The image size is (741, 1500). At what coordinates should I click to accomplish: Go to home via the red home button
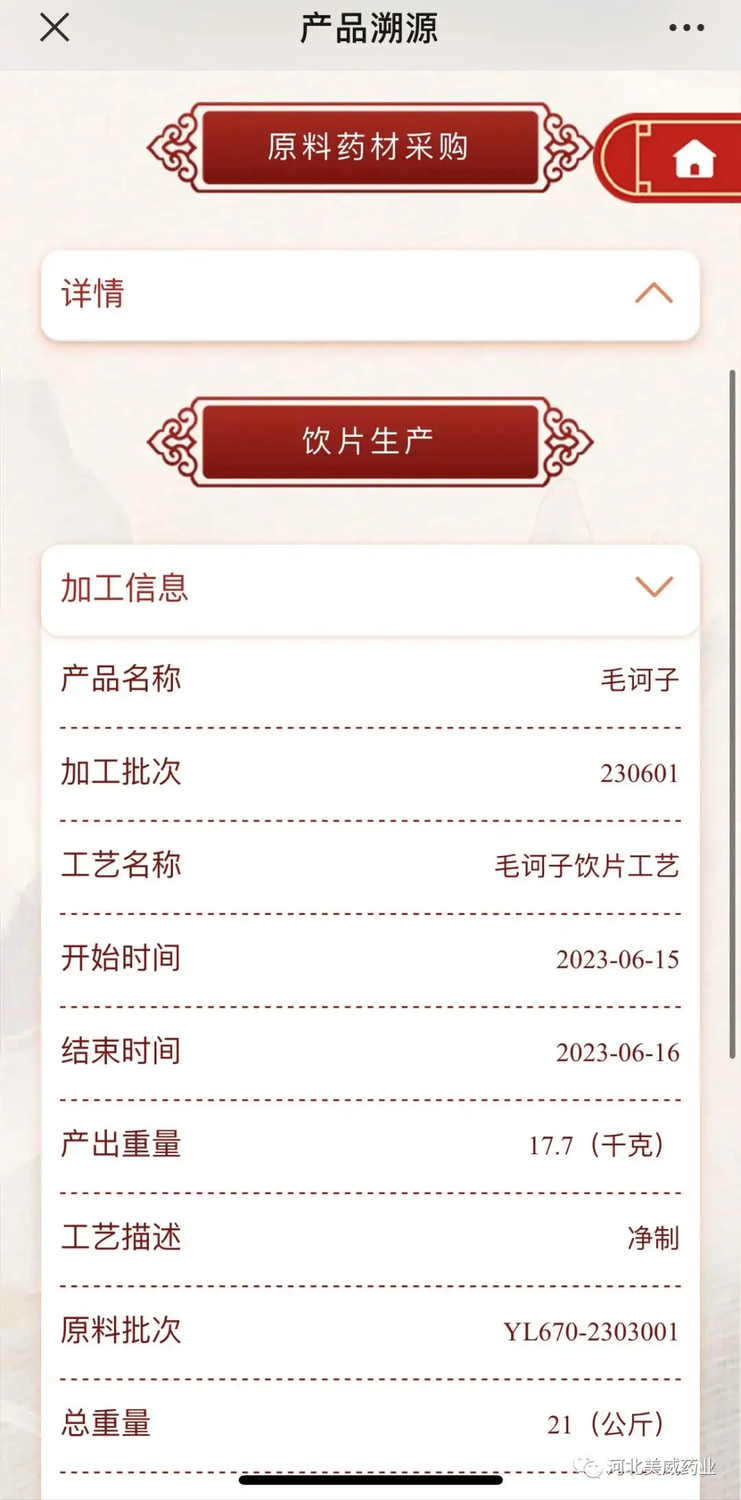click(694, 158)
